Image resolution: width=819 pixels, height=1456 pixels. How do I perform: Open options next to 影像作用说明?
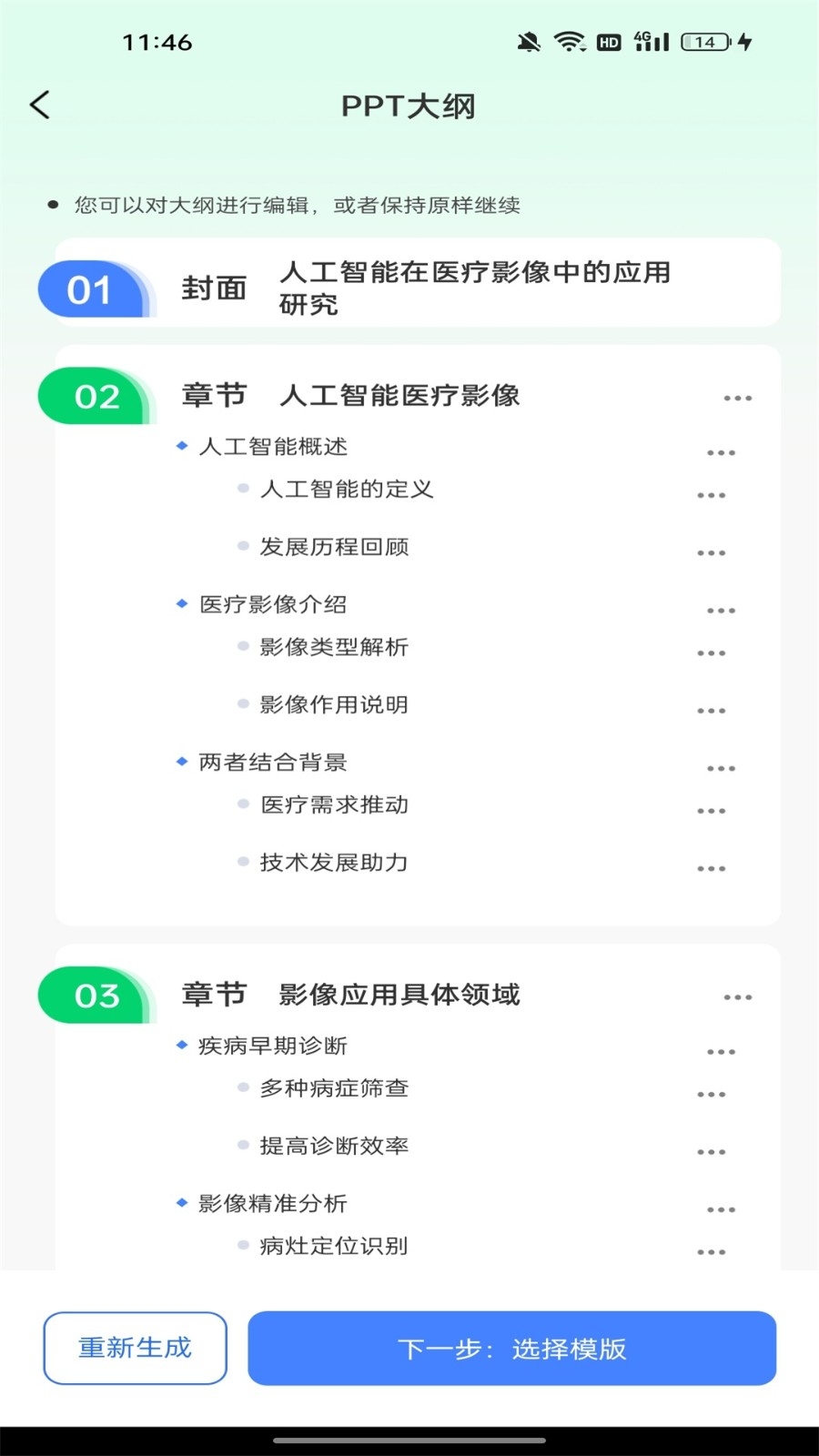(711, 710)
